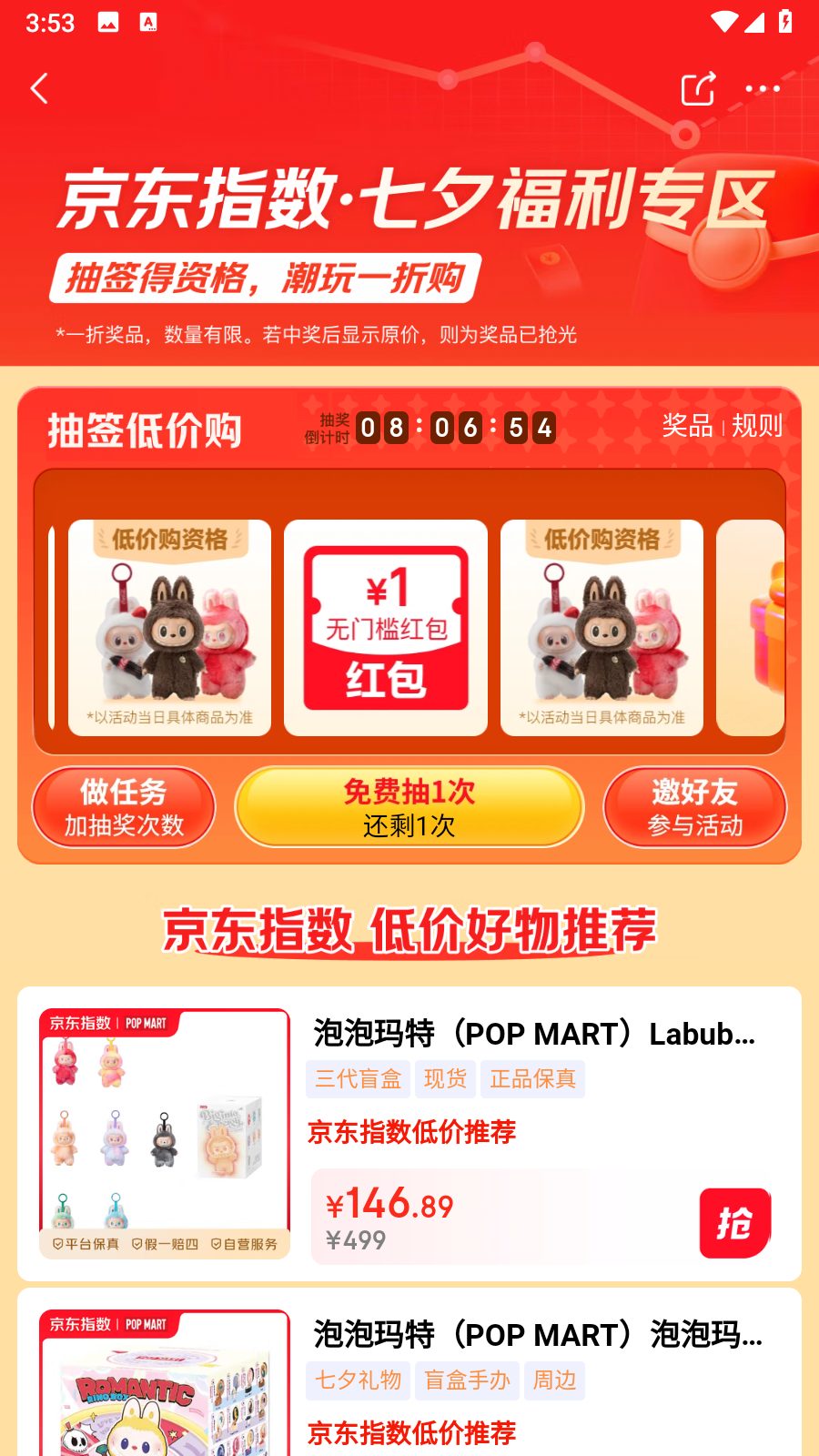819x1456 pixels.
Task: Tap 抢 for the Labubu ¥146.89 item
Action: click(734, 1223)
